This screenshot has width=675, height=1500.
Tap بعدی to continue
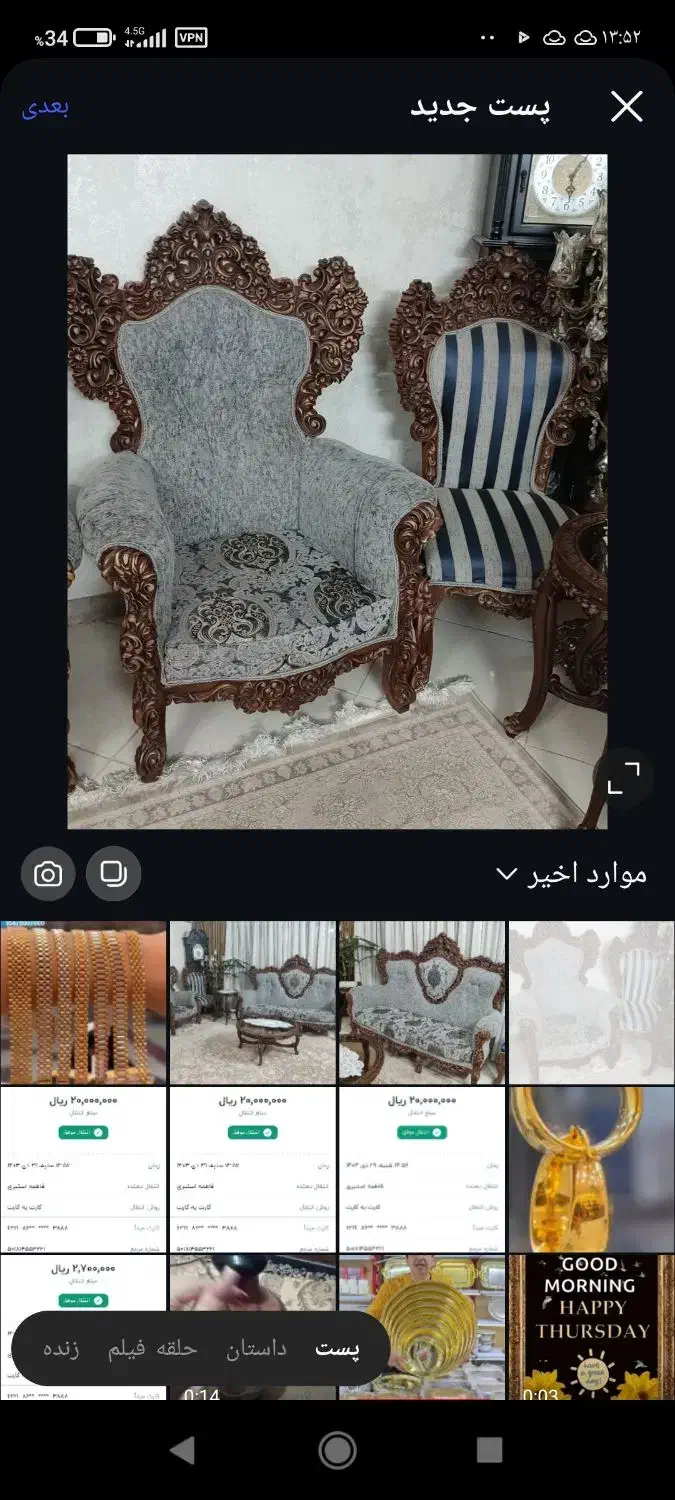[x=45, y=107]
